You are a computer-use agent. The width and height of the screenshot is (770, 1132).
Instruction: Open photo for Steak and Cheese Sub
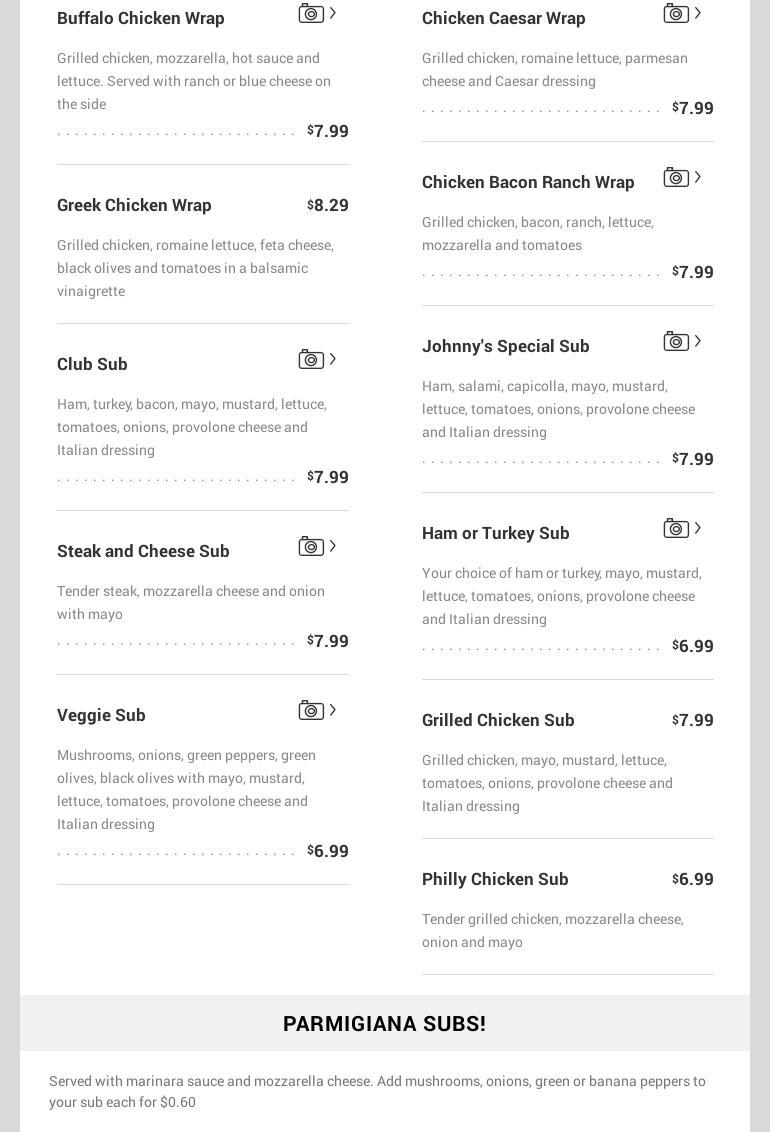[312, 547]
